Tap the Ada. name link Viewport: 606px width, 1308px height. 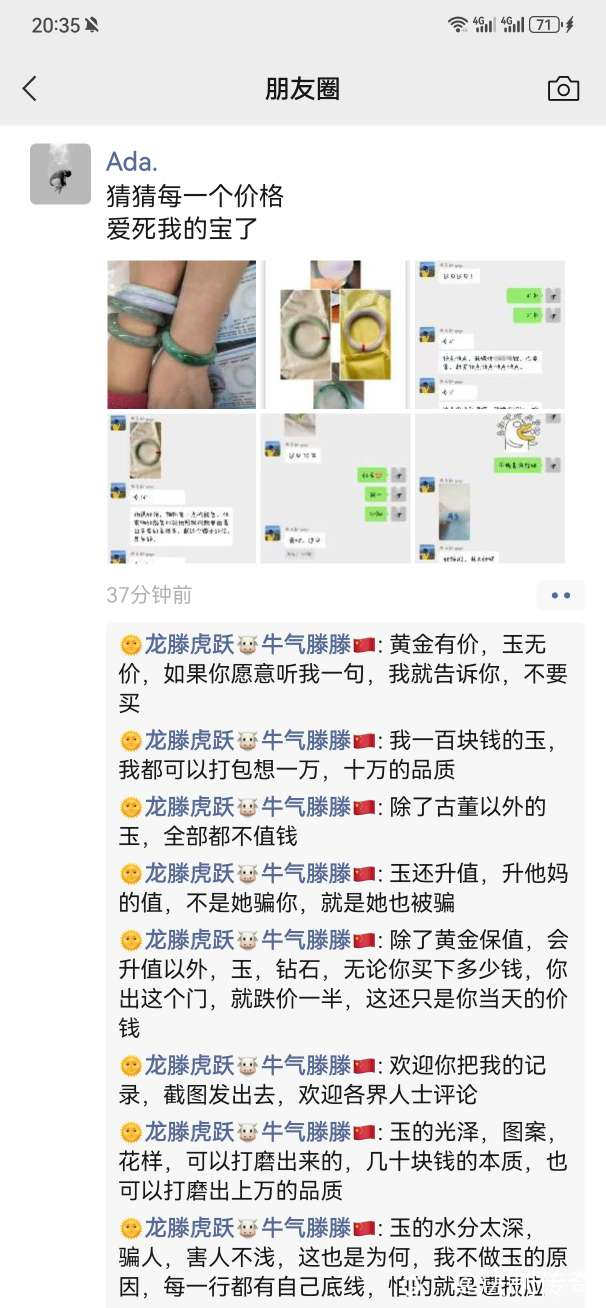click(132, 162)
